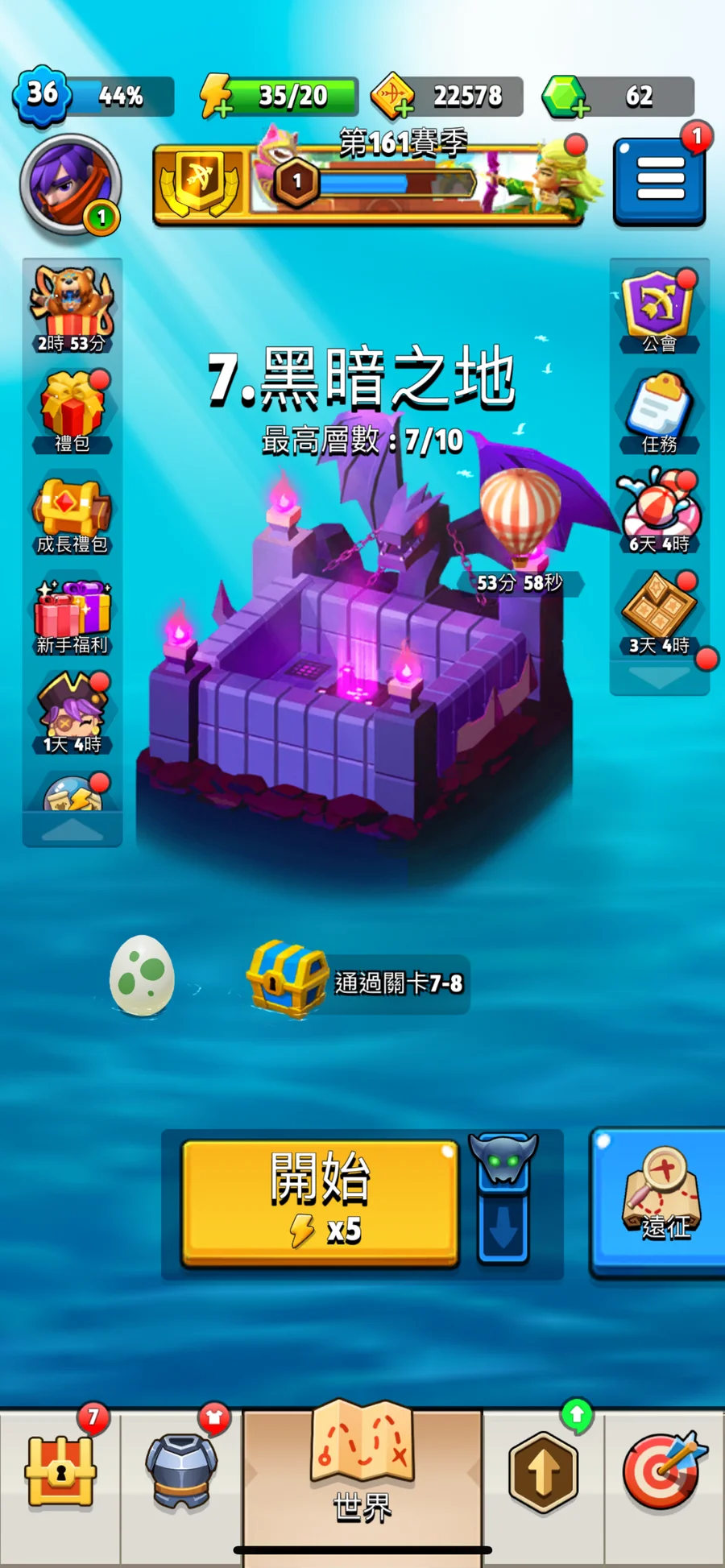Open the 成長禮包 growth pack chest

tap(72, 513)
